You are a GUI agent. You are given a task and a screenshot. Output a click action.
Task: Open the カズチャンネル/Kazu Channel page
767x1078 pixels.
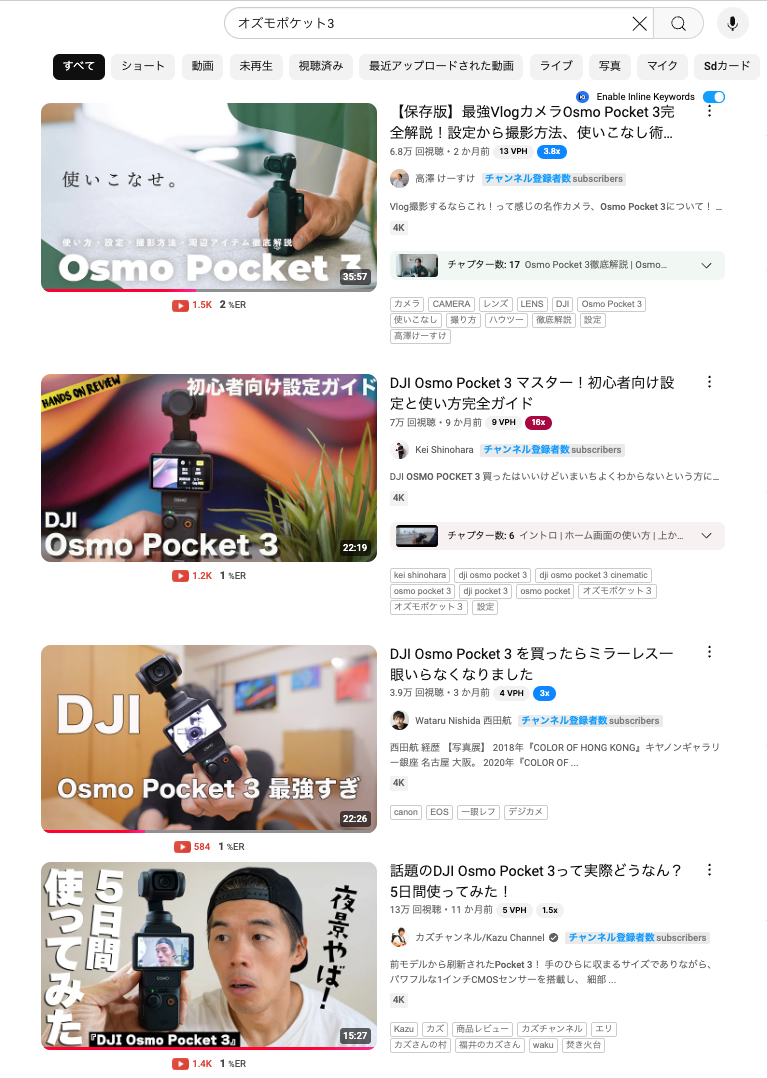pos(480,938)
